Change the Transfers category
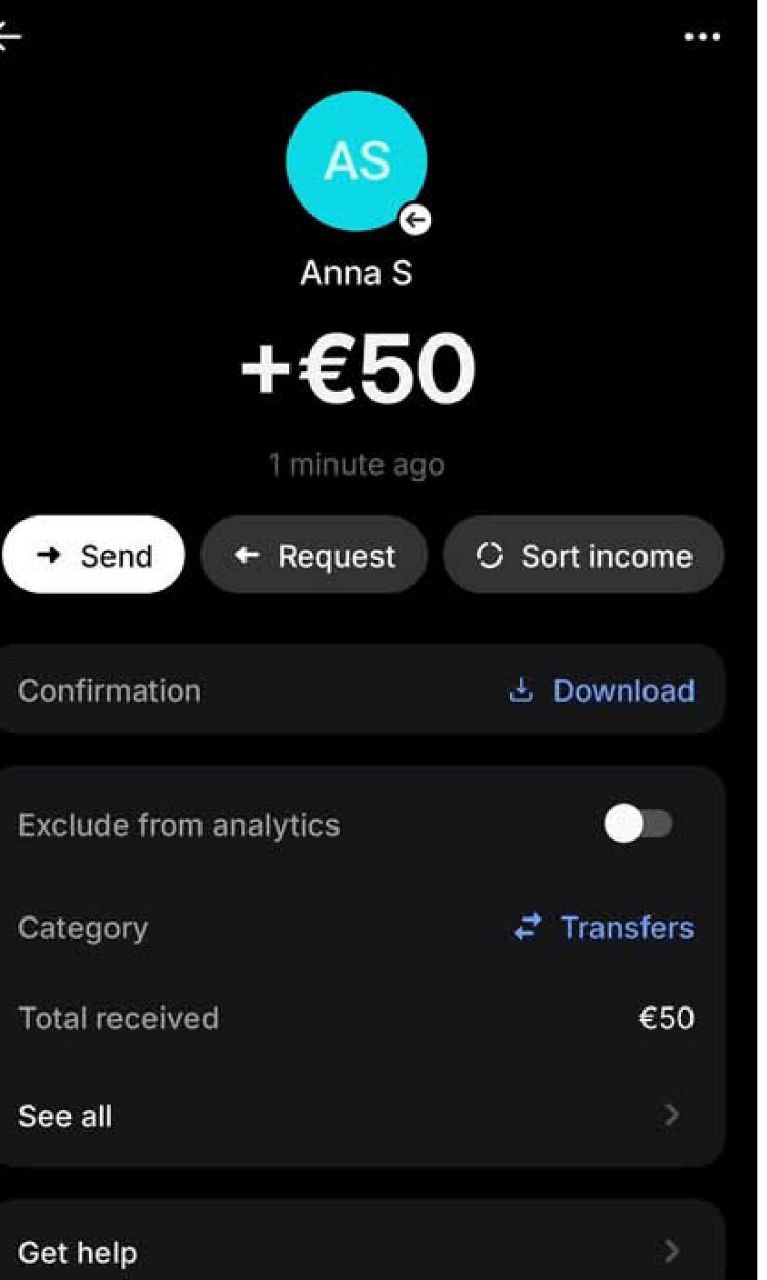The image size is (767, 1280). (x=604, y=927)
